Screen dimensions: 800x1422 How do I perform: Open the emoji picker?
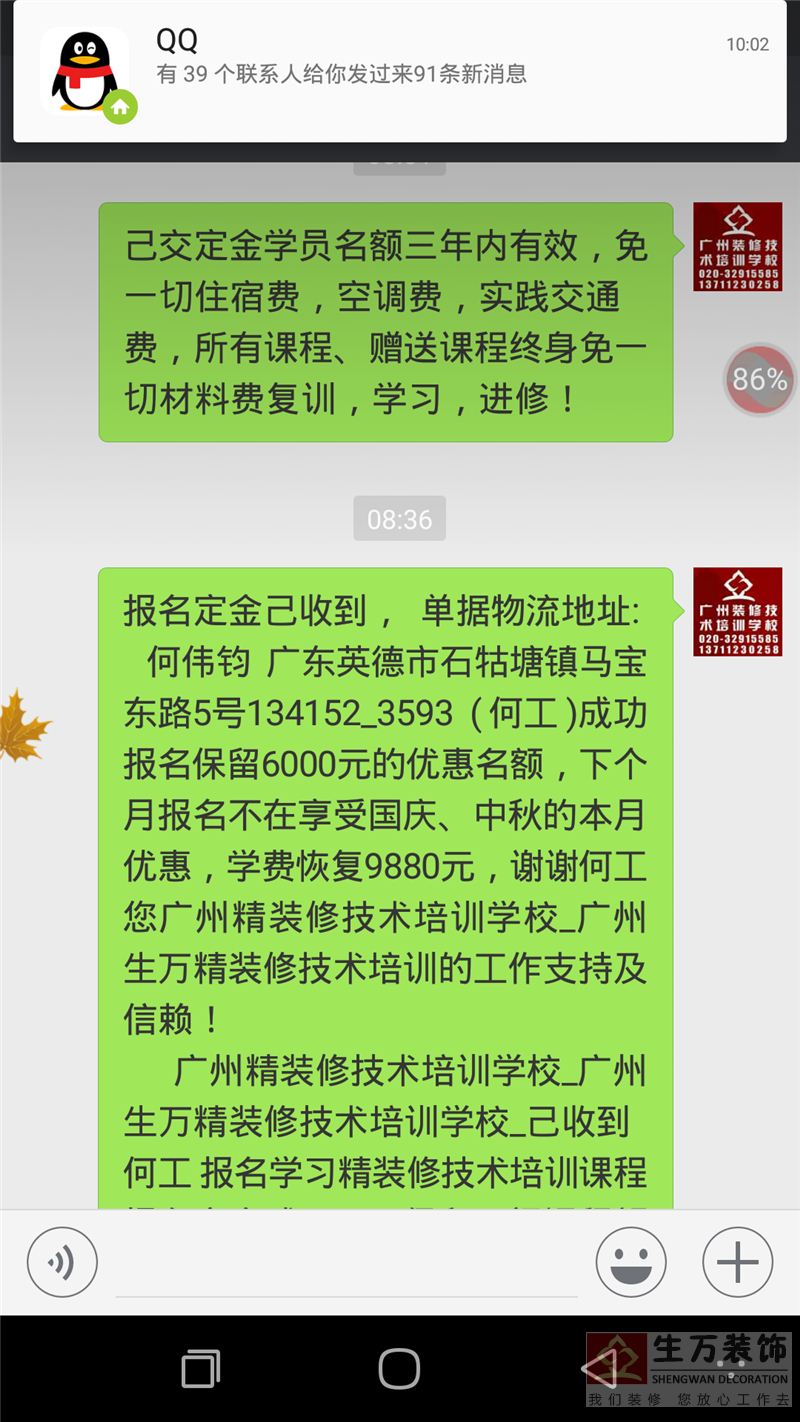pyautogui.click(x=631, y=1262)
